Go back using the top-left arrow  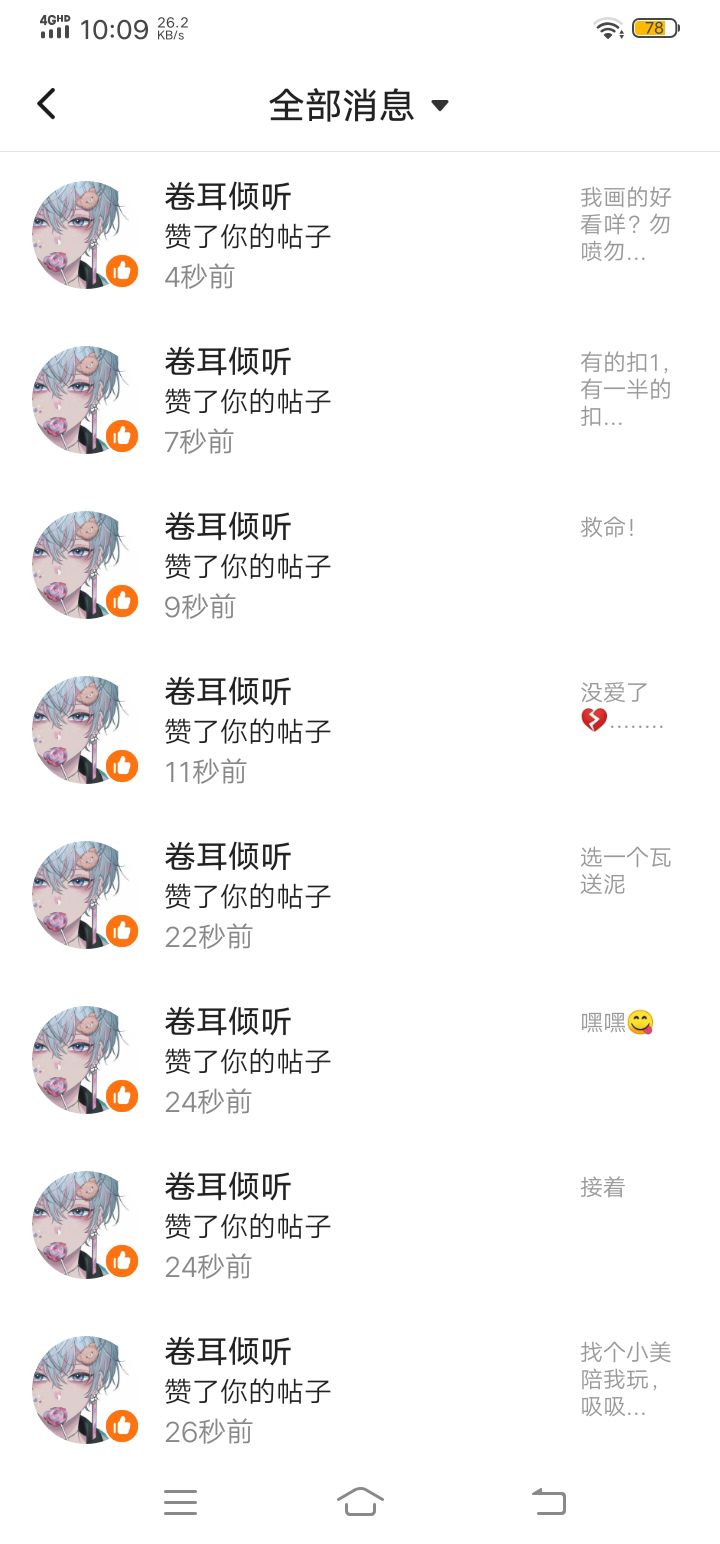click(46, 104)
